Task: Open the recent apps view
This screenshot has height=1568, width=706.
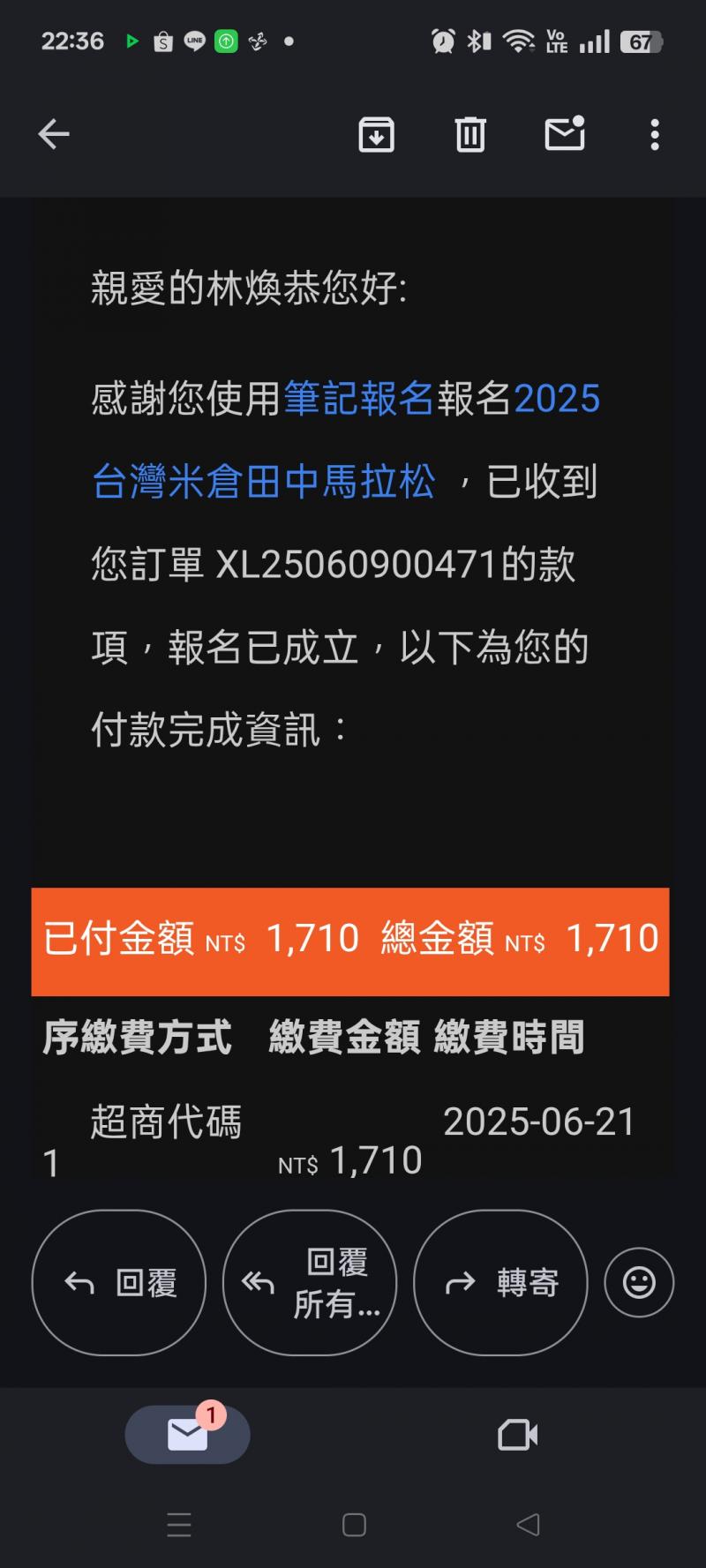Action: (x=179, y=1525)
